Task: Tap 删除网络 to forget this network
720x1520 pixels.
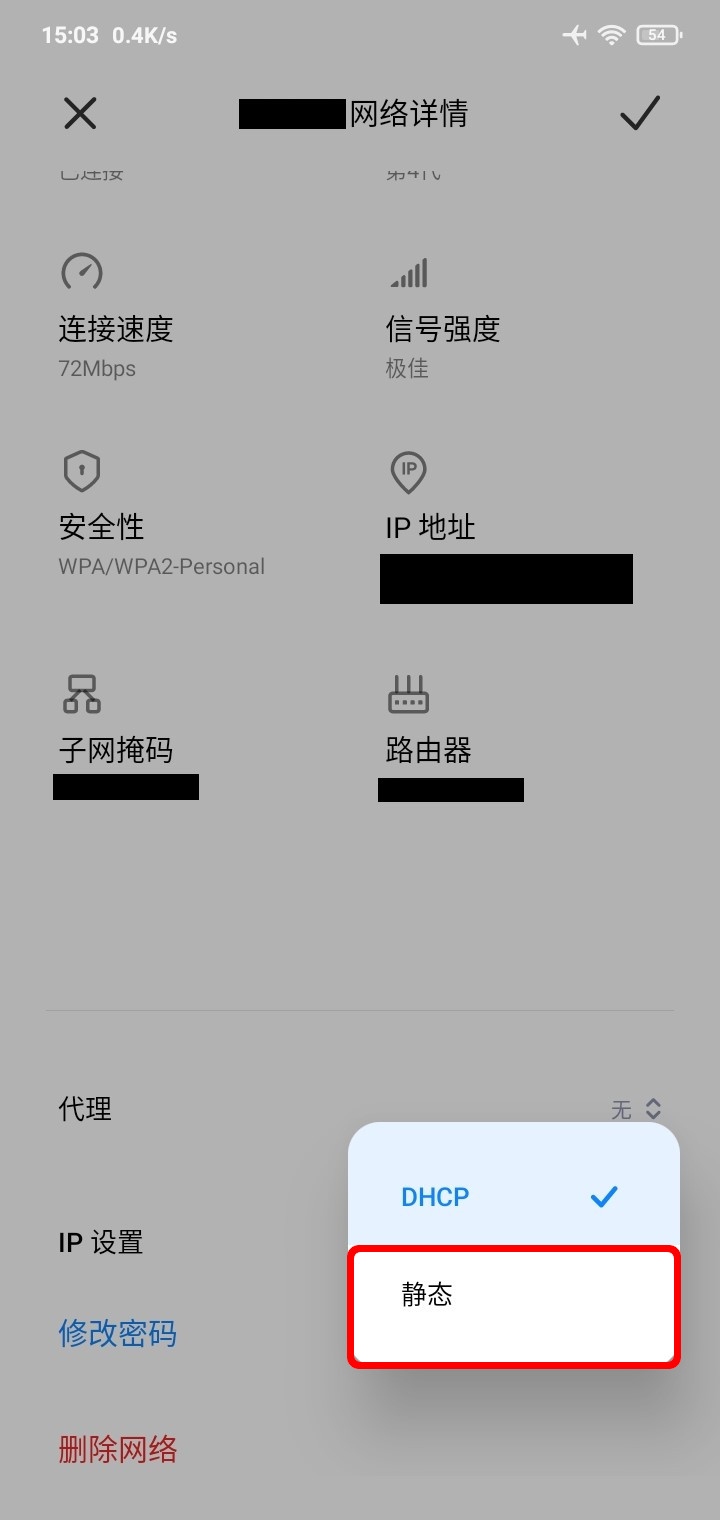Action: click(118, 1449)
